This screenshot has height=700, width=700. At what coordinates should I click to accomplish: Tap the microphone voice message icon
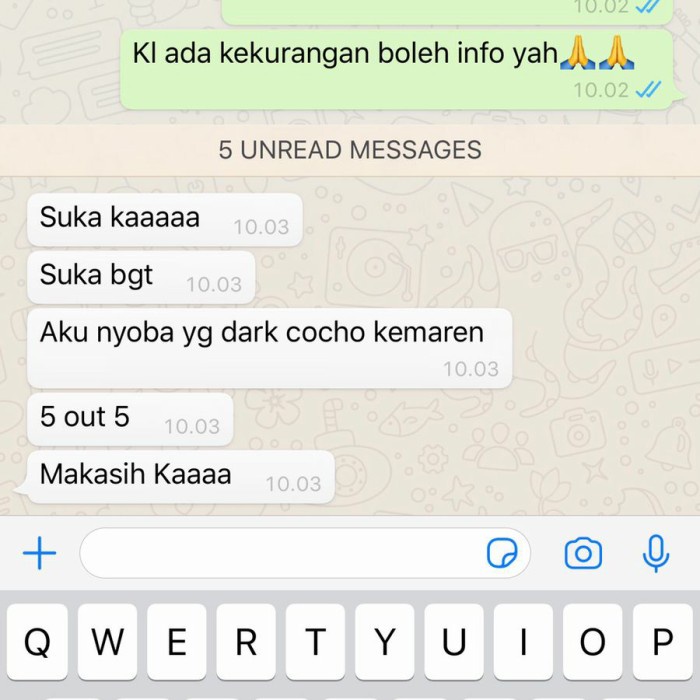point(656,553)
